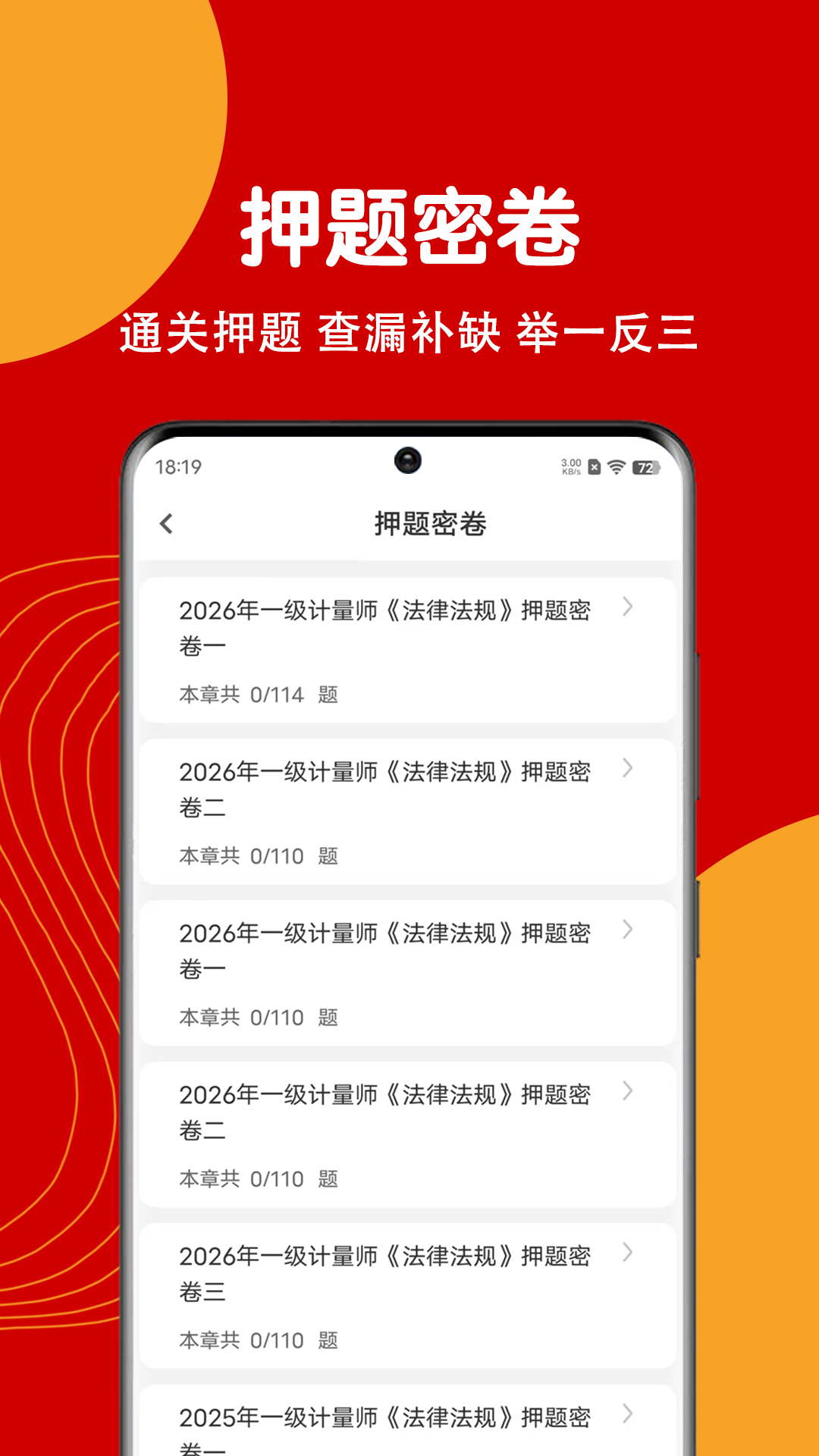Tap progress label 本章共 0/110 题
Image resolution: width=819 pixels, height=1456 pixels.
[x=258, y=855]
